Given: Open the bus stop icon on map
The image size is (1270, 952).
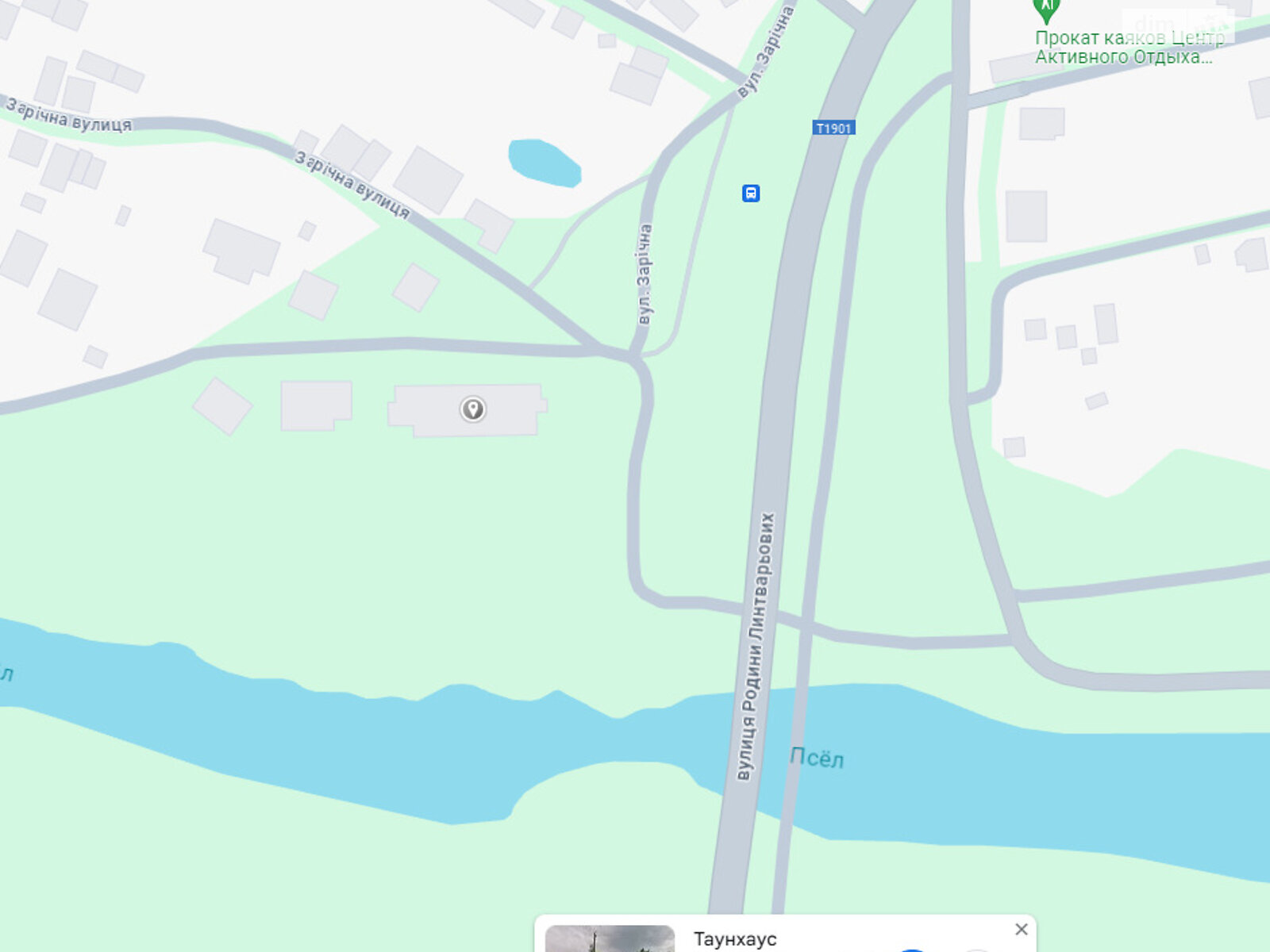Looking at the screenshot, I should pyautogui.click(x=751, y=193).
